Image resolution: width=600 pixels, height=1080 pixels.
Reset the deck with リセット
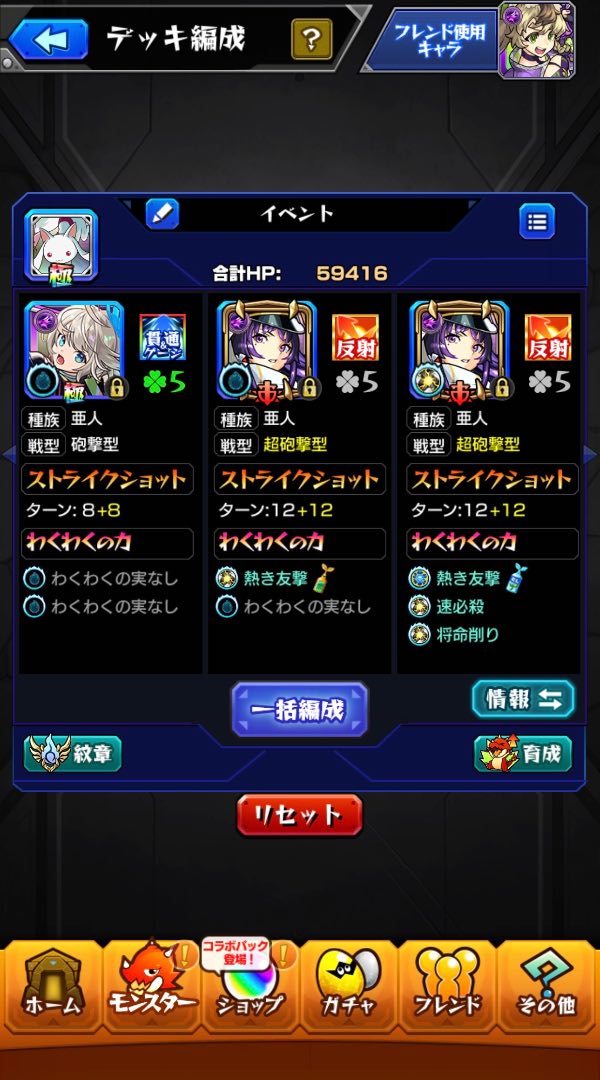pyautogui.click(x=300, y=814)
